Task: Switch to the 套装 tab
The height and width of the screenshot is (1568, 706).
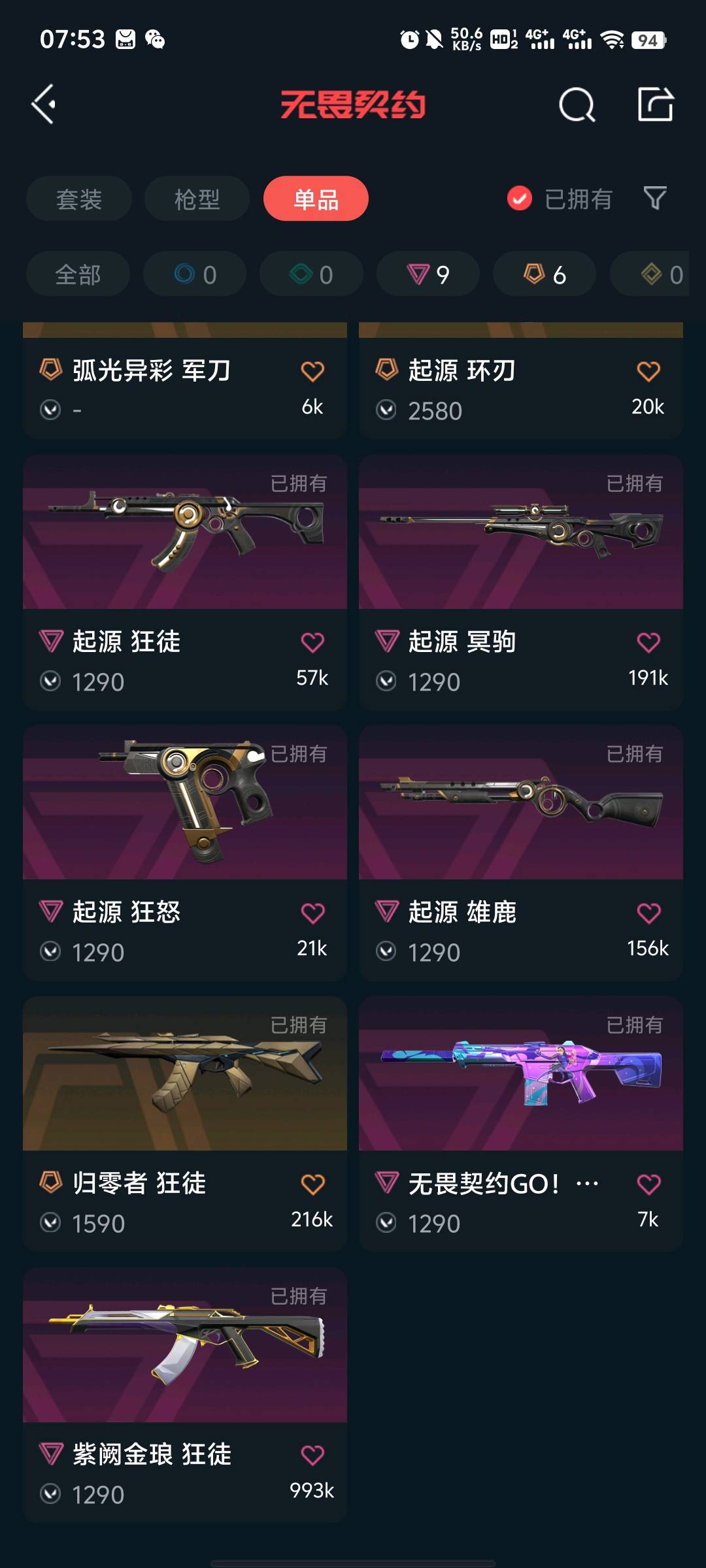Action: point(79,199)
